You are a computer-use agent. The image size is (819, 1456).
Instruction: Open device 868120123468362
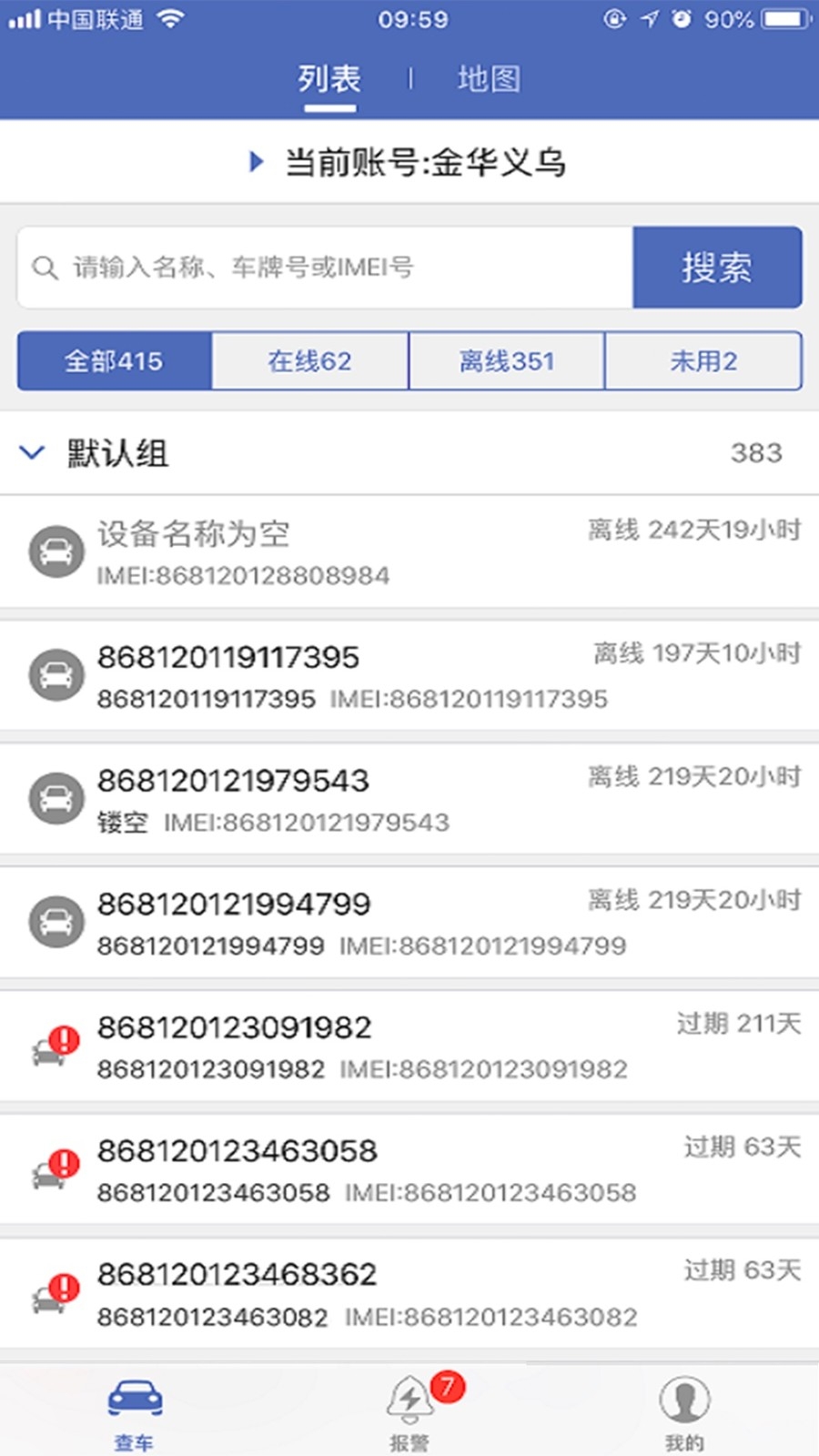coord(409,1293)
